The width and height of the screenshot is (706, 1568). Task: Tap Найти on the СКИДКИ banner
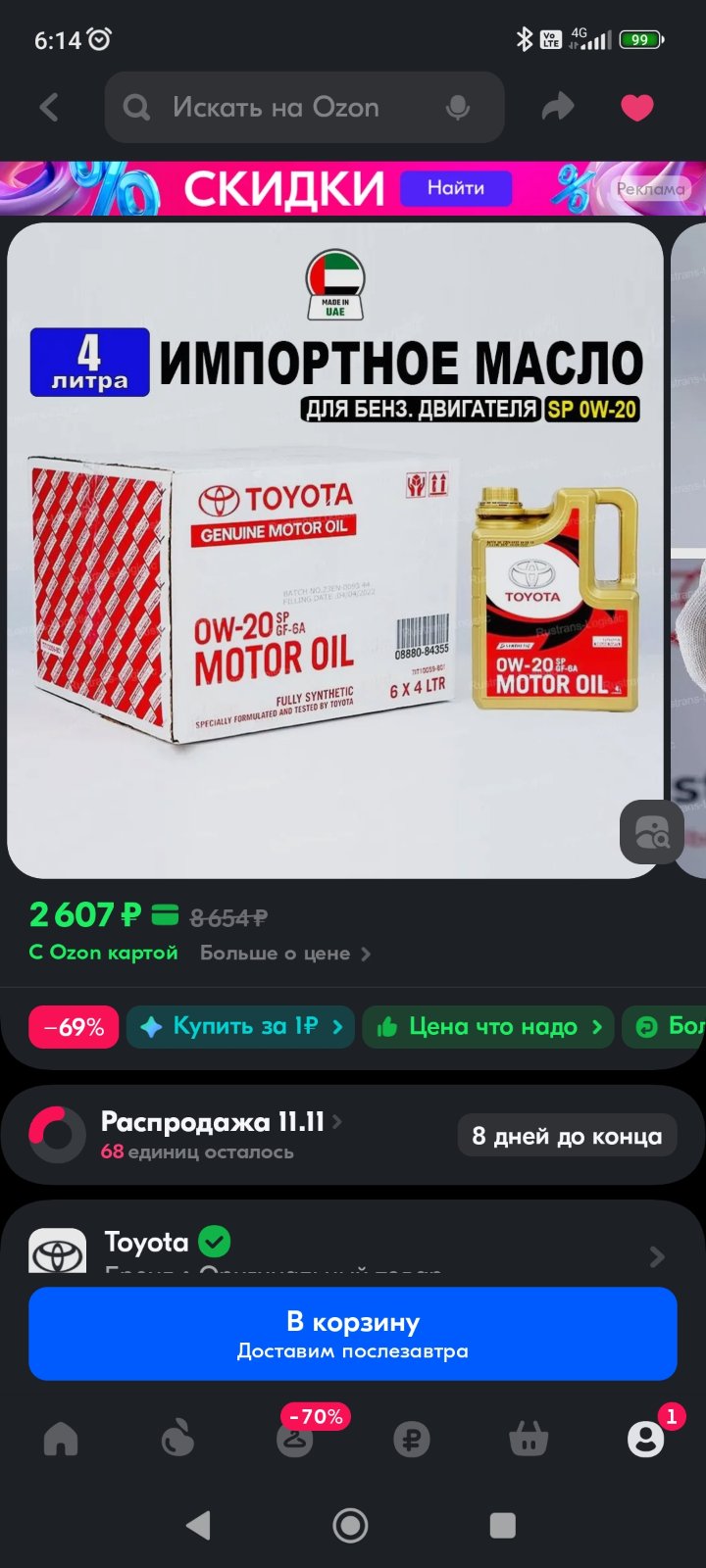456,188
